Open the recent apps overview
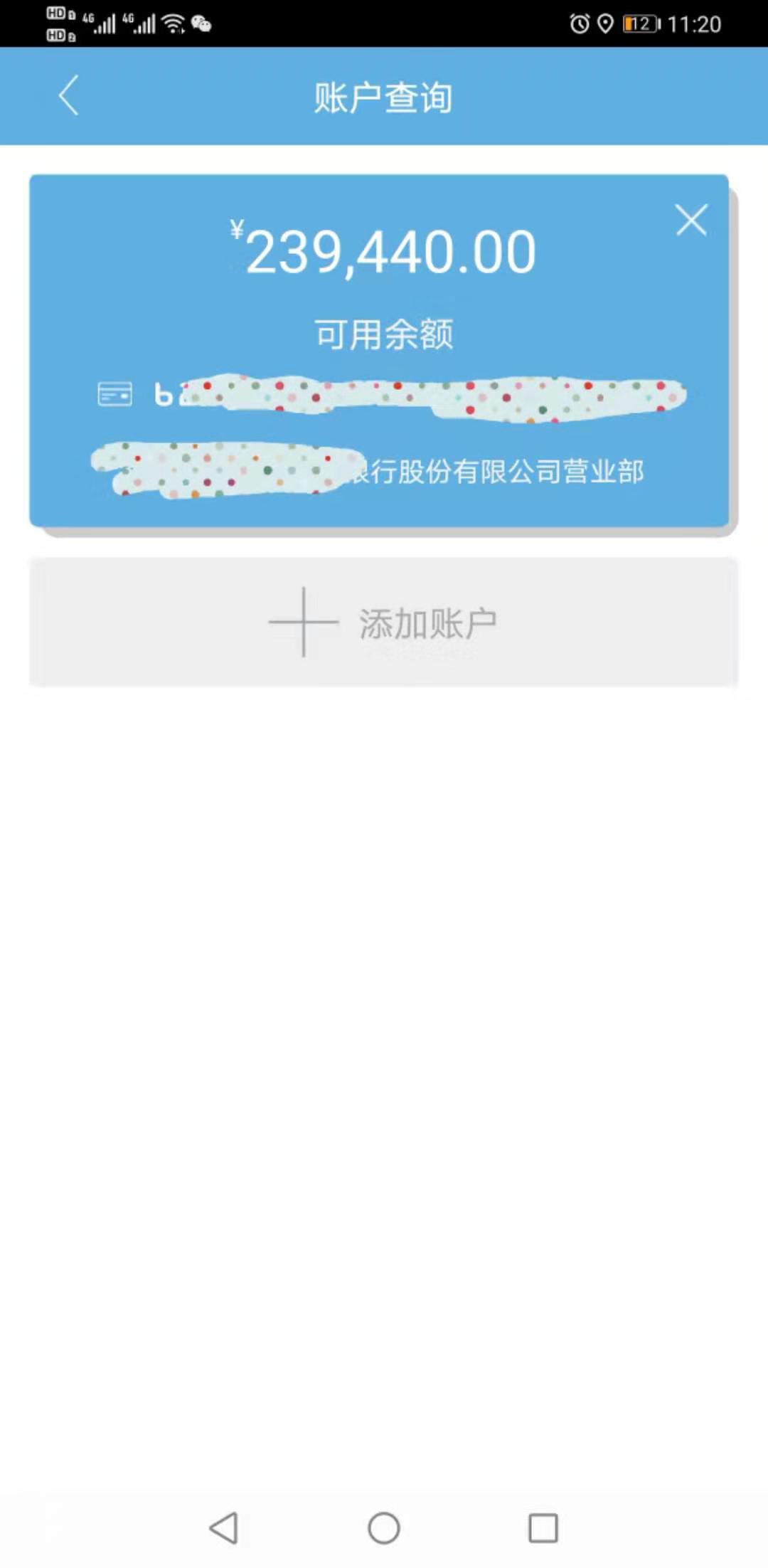Viewport: 768px width, 1568px height. pos(543,1527)
